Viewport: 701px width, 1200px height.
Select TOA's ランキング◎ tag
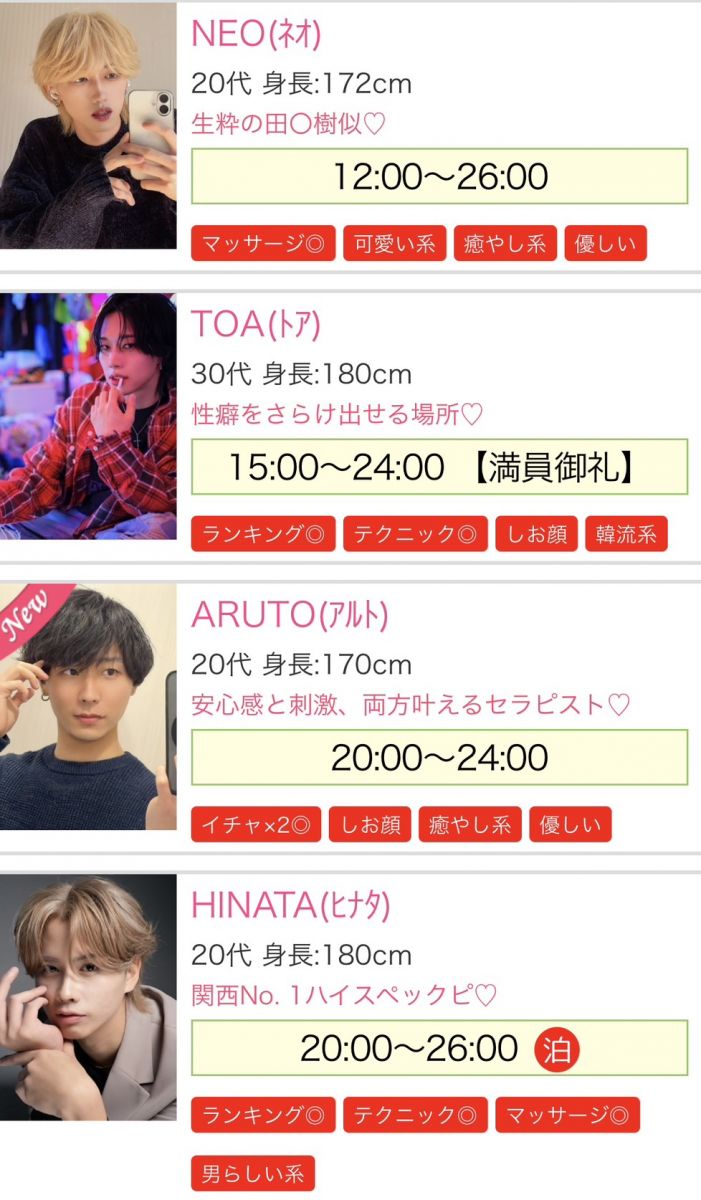click(263, 534)
